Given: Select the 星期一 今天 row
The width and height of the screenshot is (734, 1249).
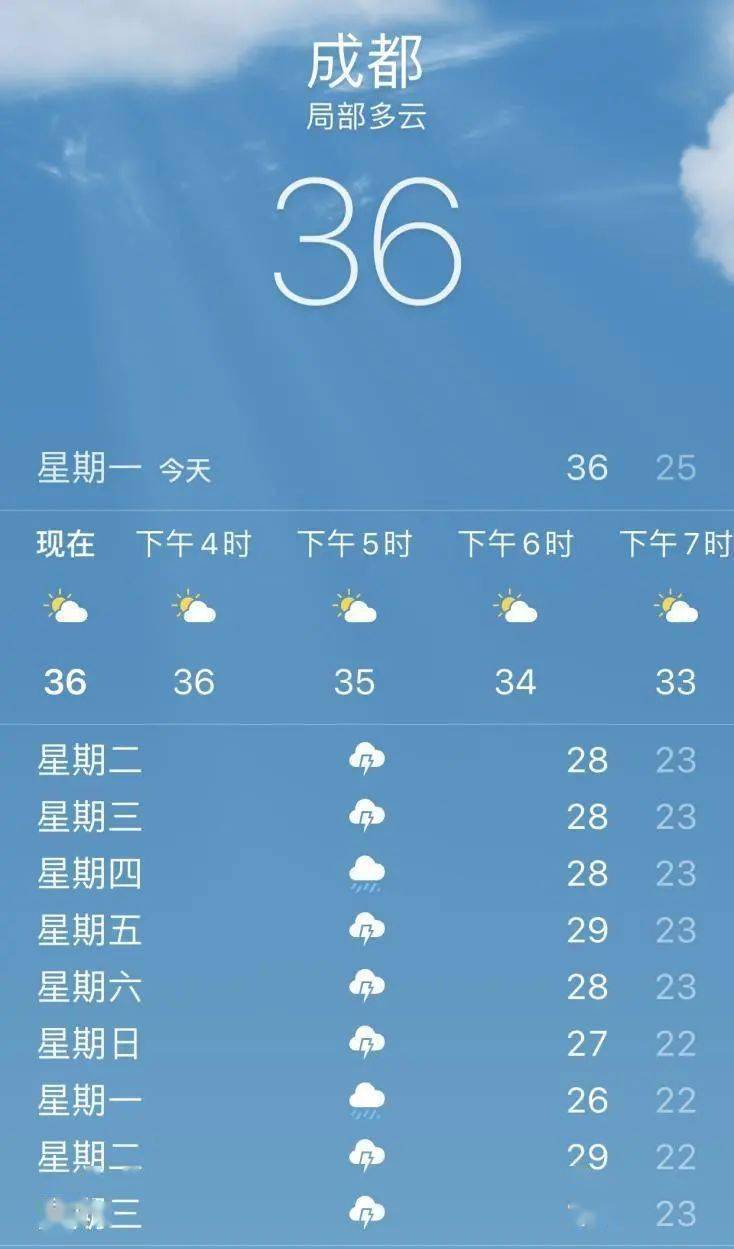Looking at the screenshot, I should (366, 467).
